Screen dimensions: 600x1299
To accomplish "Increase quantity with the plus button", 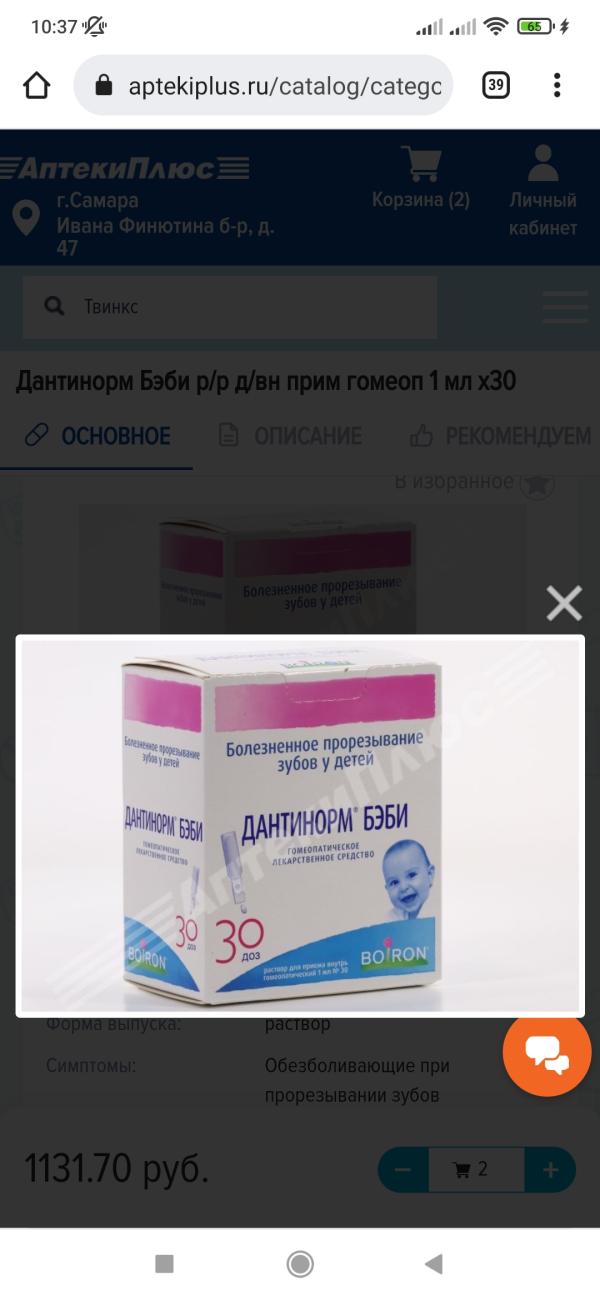I will point(550,1169).
